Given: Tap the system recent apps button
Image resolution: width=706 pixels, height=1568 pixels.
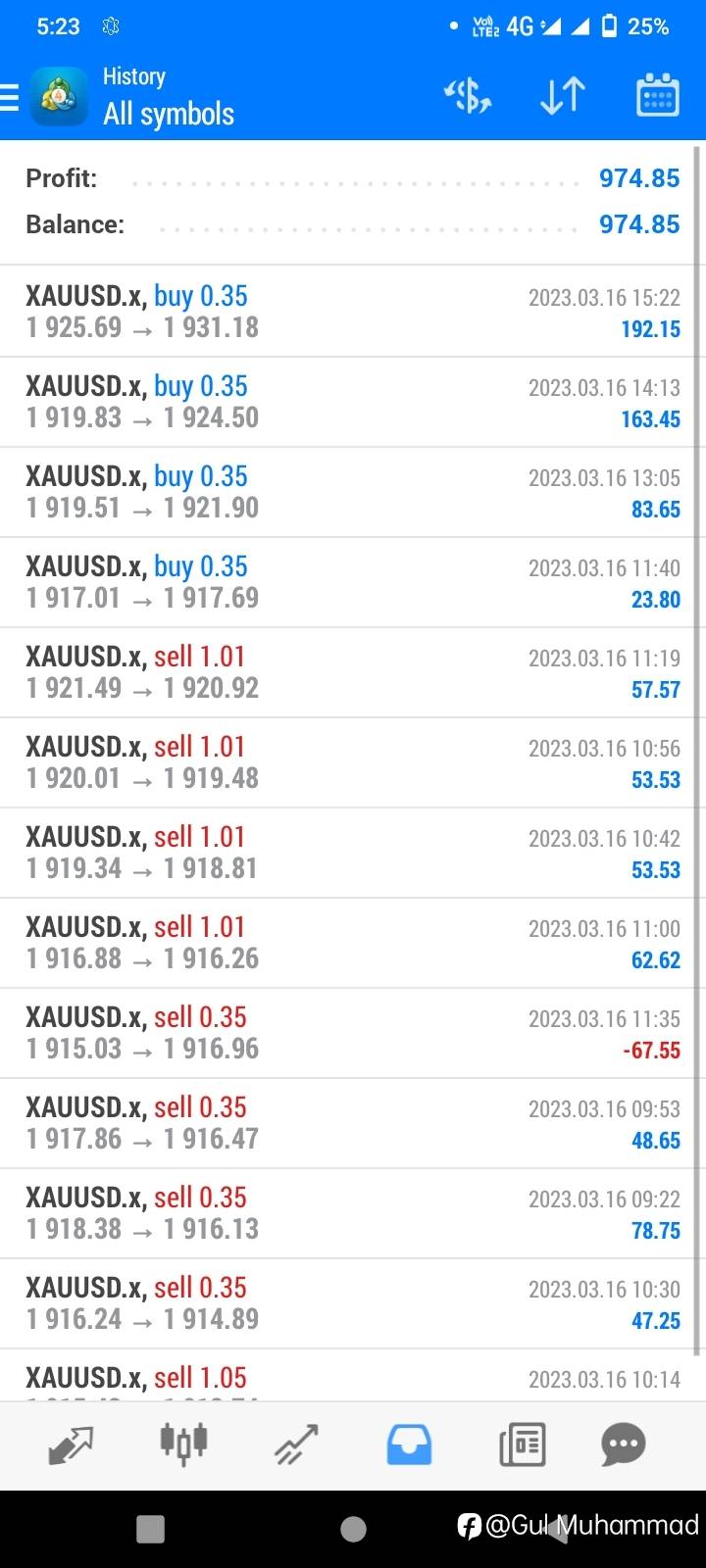Looking at the screenshot, I should [150, 1529].
